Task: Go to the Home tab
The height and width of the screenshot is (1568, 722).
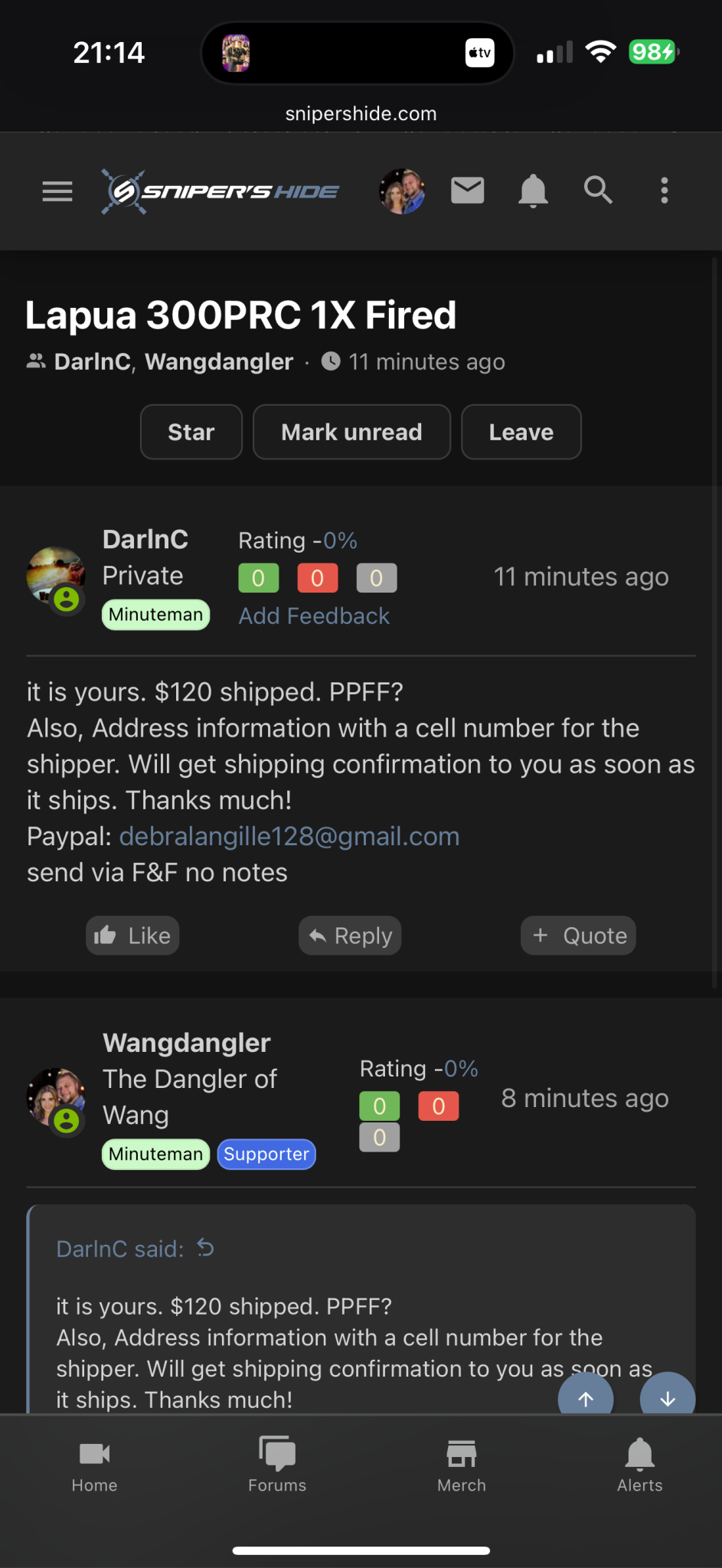Action: coord(94,1464)
